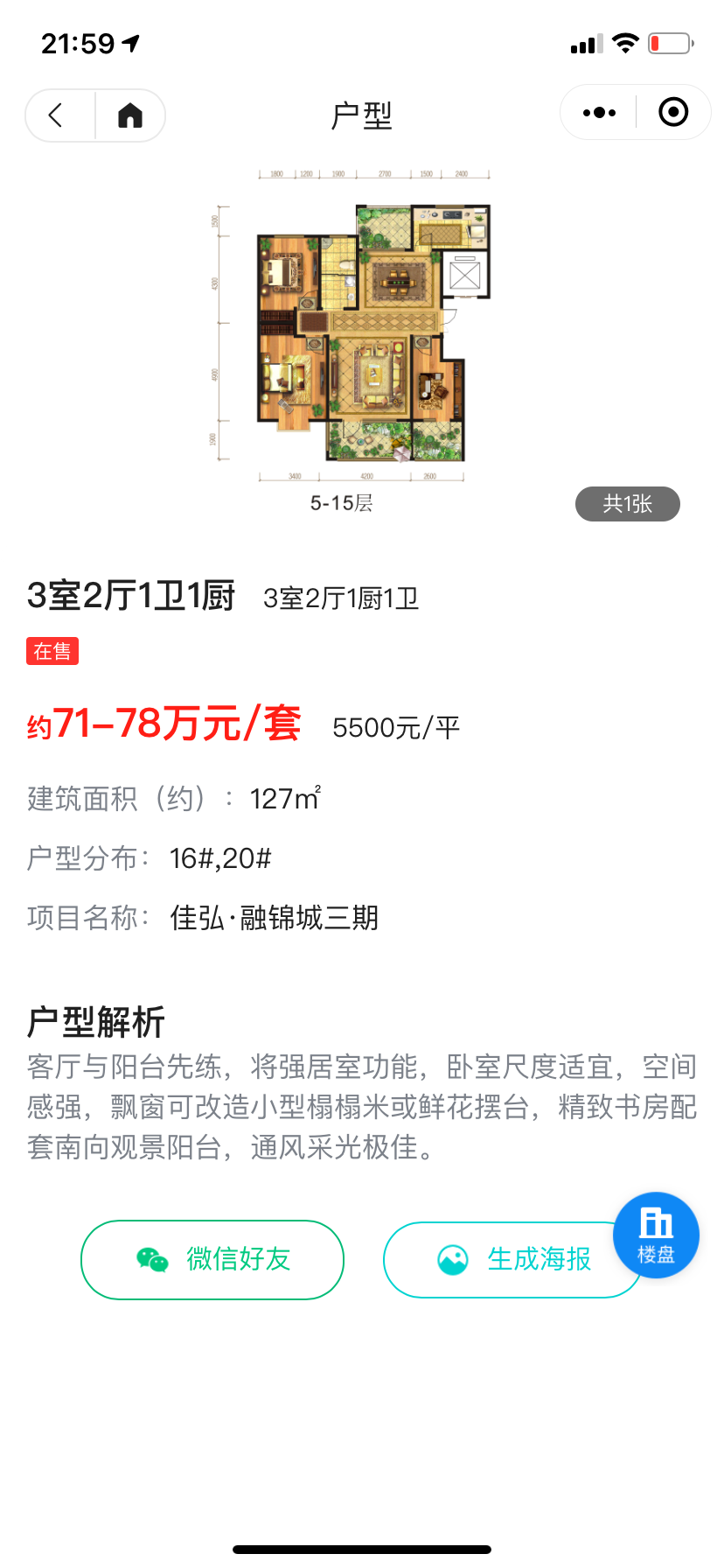Screen dimensions: 724x1568
Task: Go back to the previous page
Action: click(x=57, y=115)
